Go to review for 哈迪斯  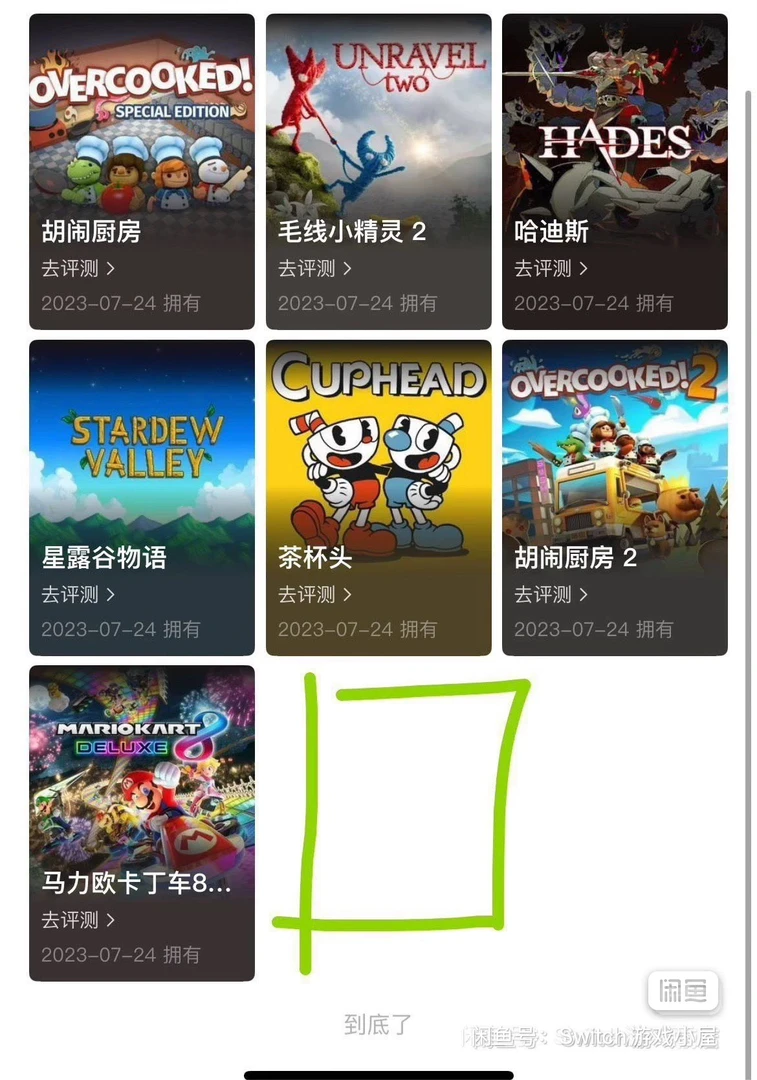pos(551,269)
